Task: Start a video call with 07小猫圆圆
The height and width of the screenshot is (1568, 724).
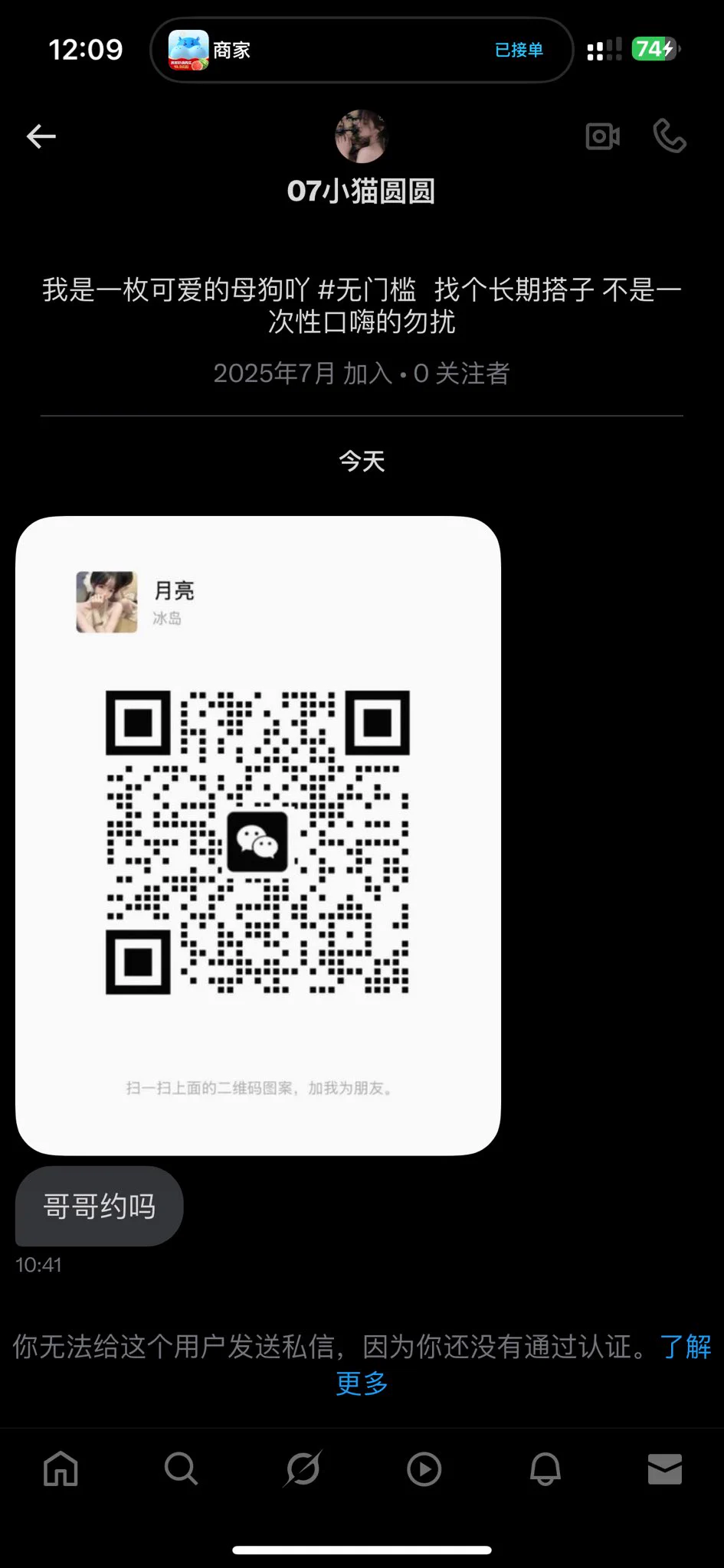Action: pyautogui.click(x=602, y=136)
